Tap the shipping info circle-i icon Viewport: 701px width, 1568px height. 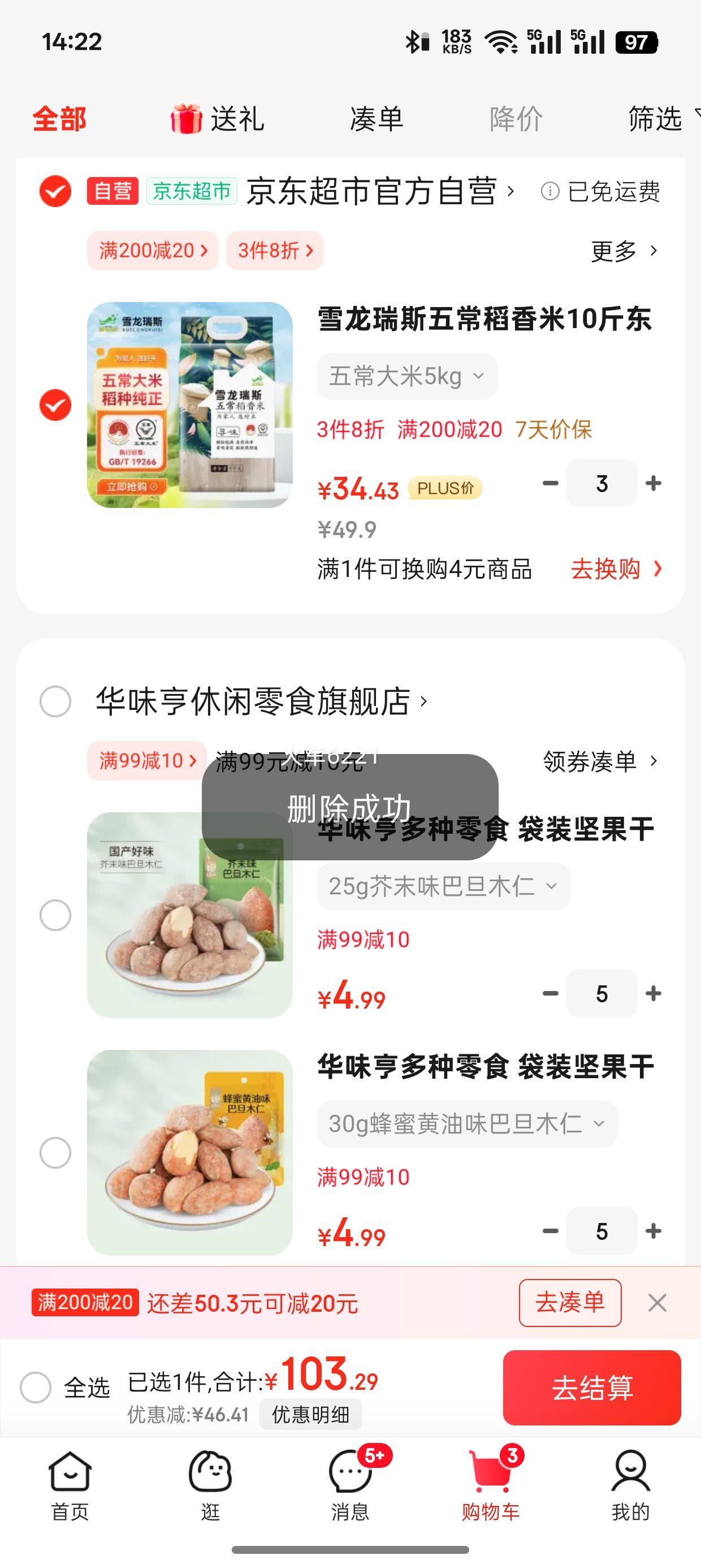pyautogui.click(x=551, y=191)
